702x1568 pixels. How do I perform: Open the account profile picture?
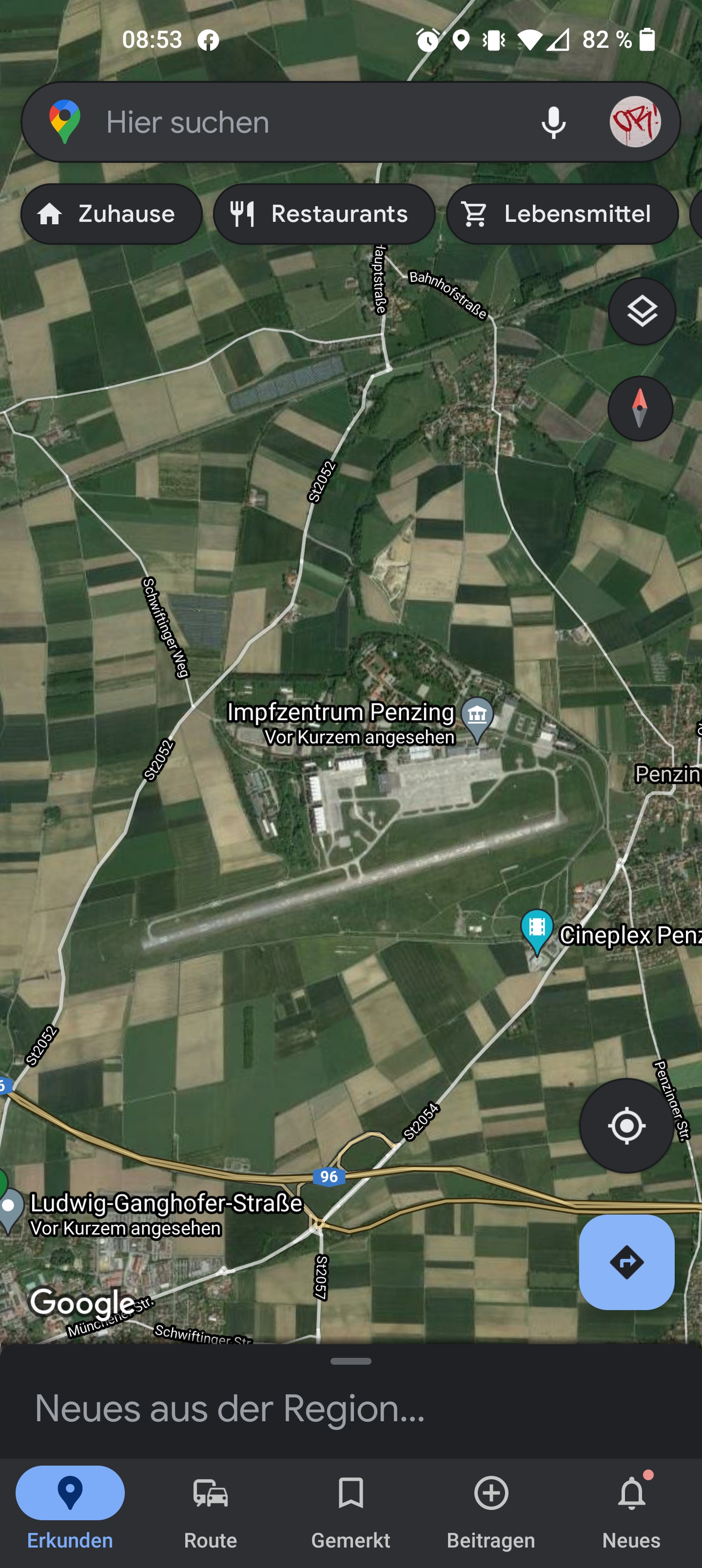tap(634, 122)
